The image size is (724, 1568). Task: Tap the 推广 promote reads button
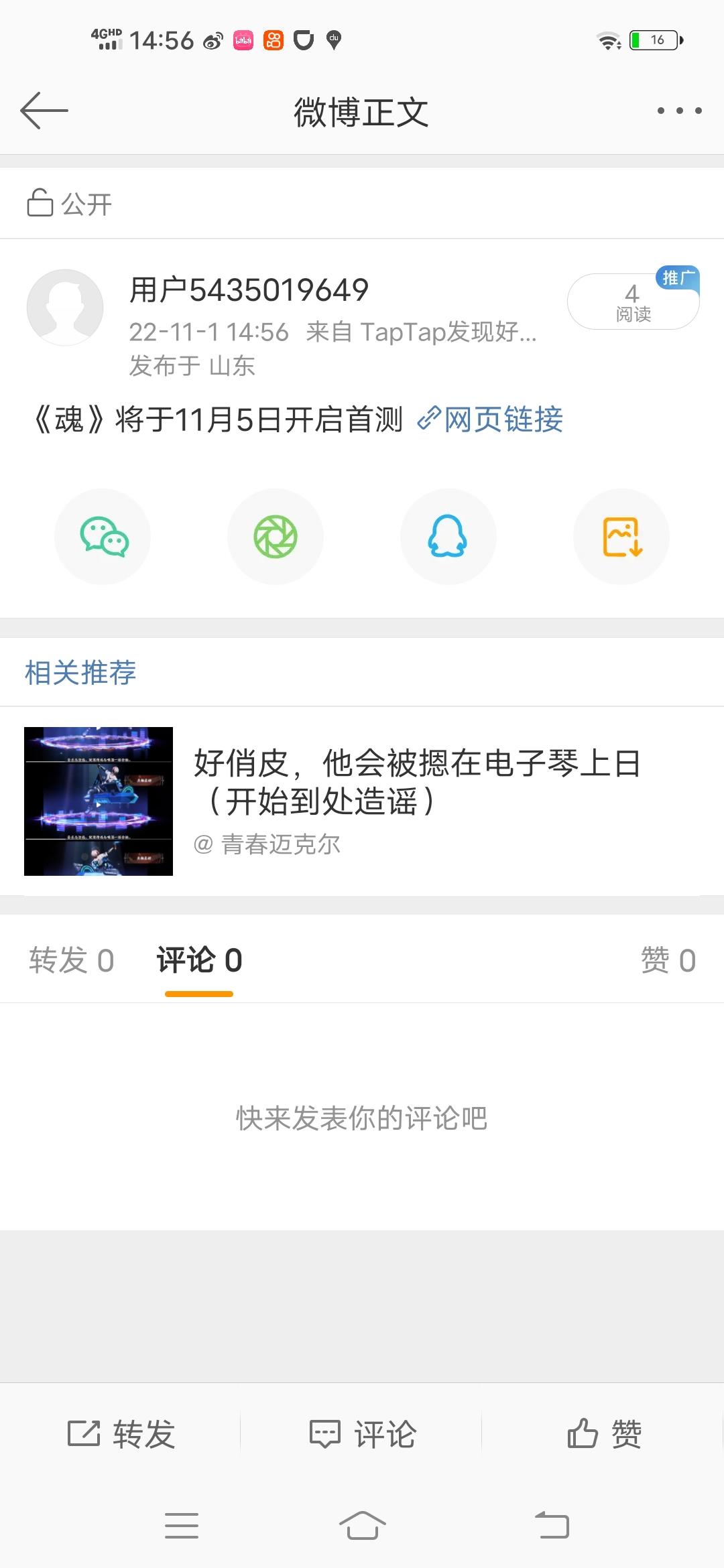633,302
